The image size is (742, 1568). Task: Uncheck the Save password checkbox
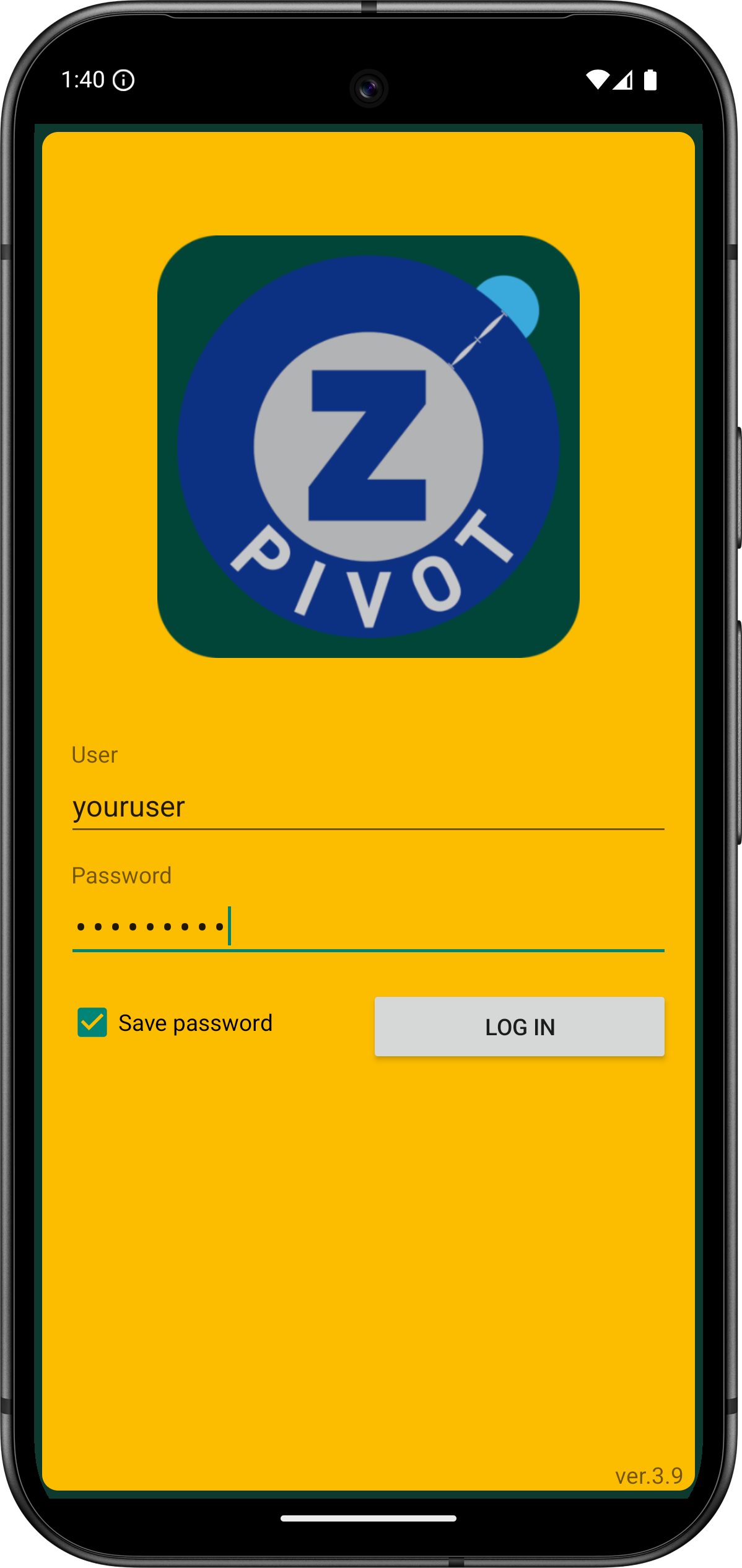tap(92, 1022)
